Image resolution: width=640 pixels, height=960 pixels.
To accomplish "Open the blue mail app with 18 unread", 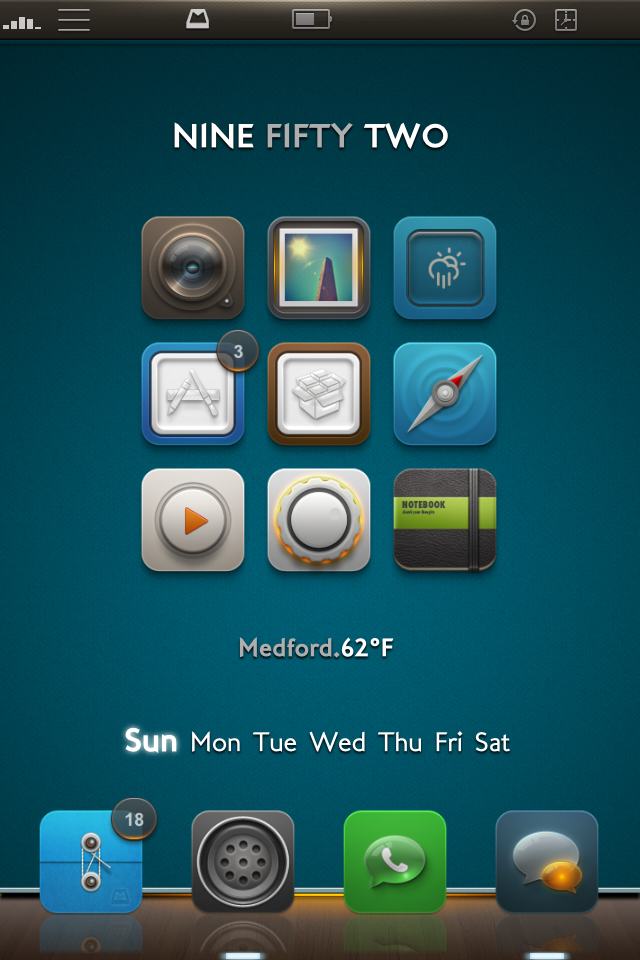I will click(91, 861).
